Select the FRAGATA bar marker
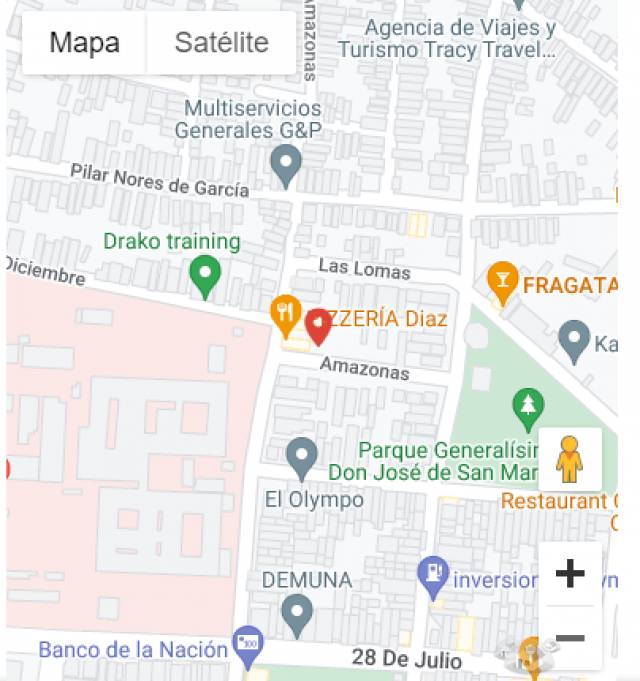This screenshot has width=640, height=681. coord(502,282)
